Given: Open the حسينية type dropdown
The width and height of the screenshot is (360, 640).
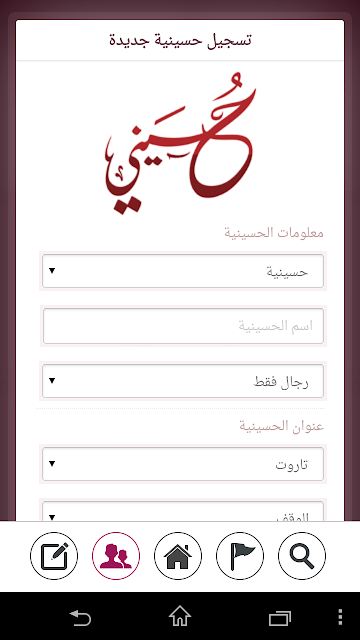Looking at the screenshot, I should [x=183, y=271].
